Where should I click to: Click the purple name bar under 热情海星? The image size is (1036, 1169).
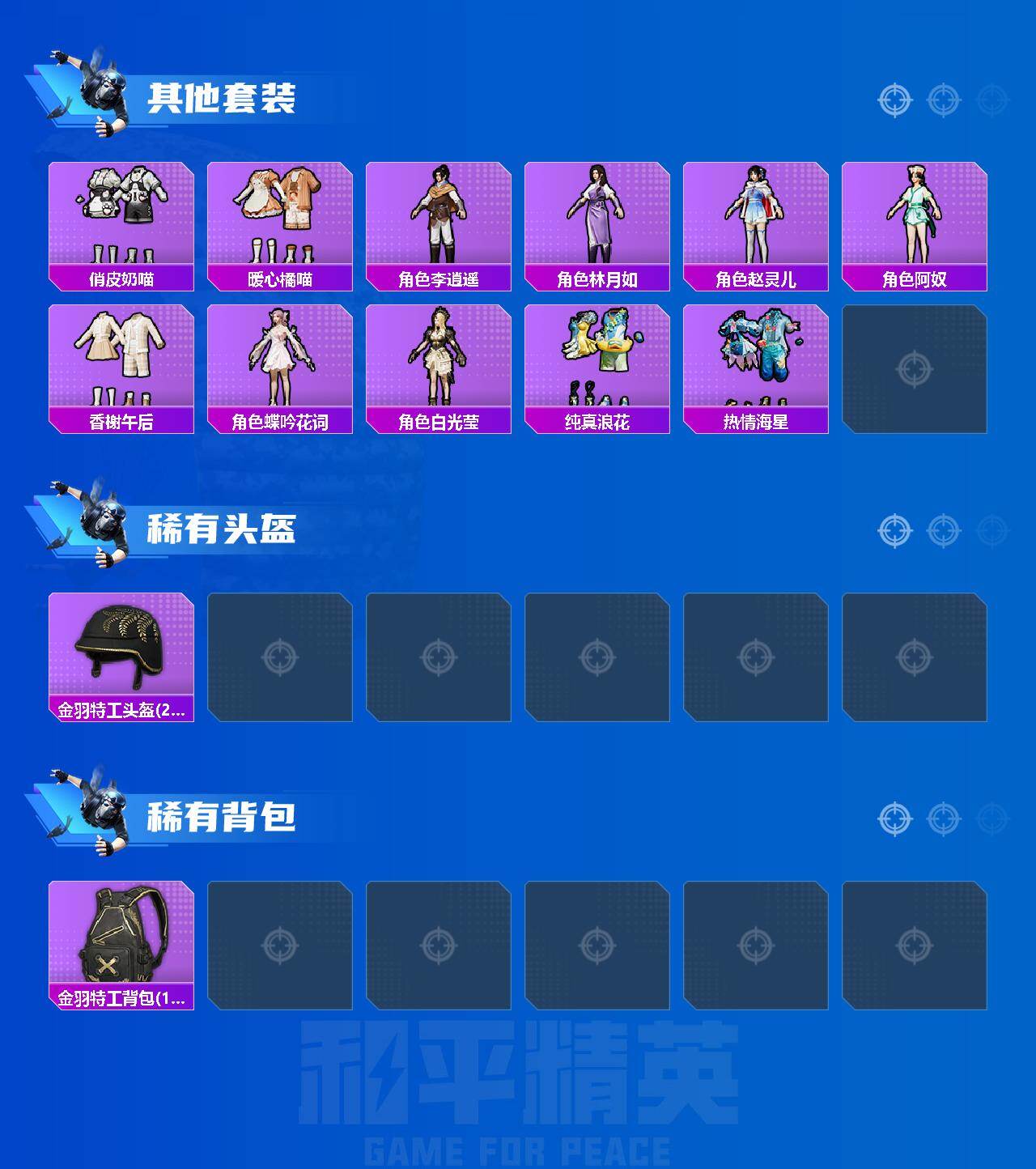click(758, 422)
